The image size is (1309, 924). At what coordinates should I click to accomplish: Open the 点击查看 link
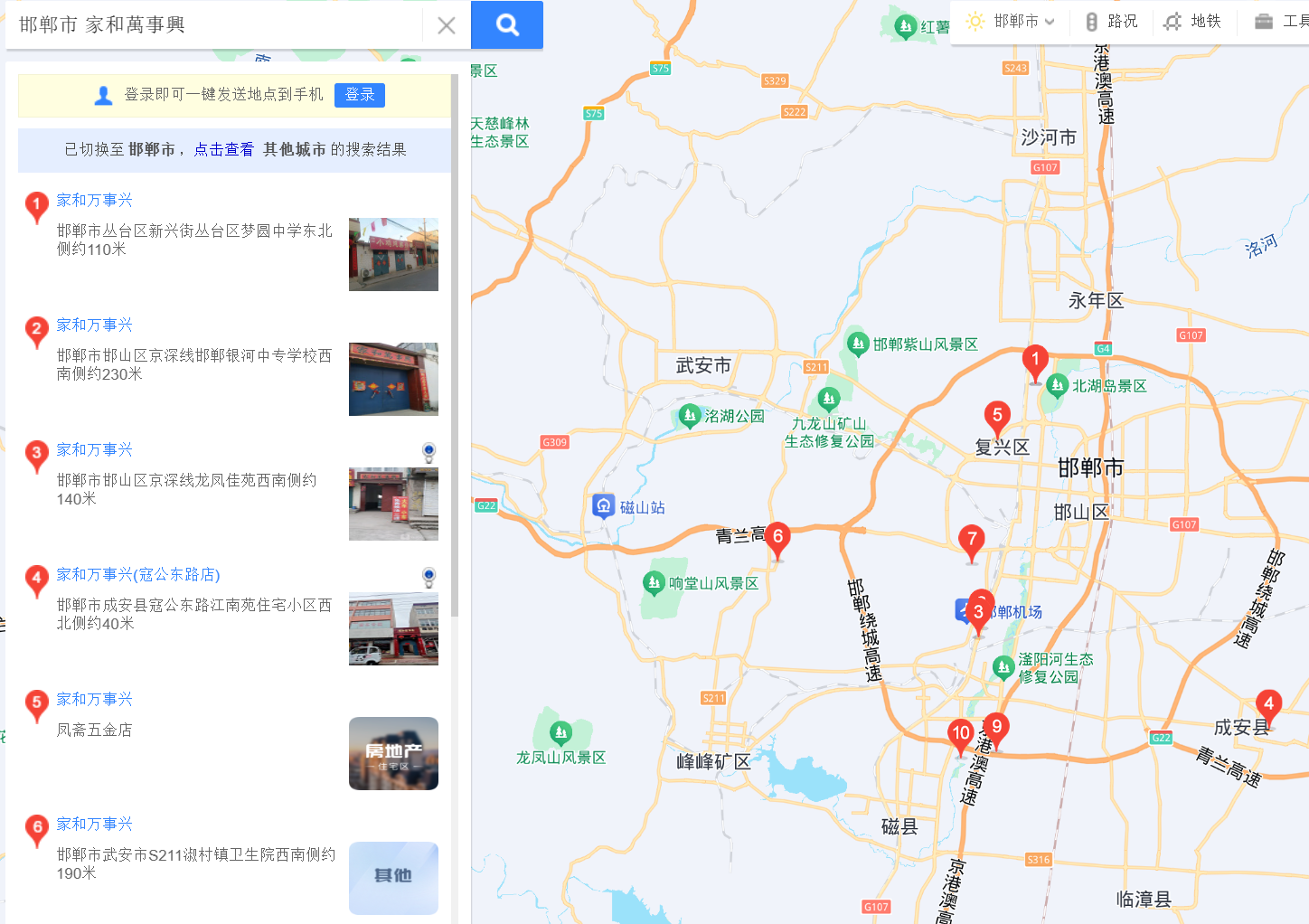pyautogui.click(x=223, y=149)
